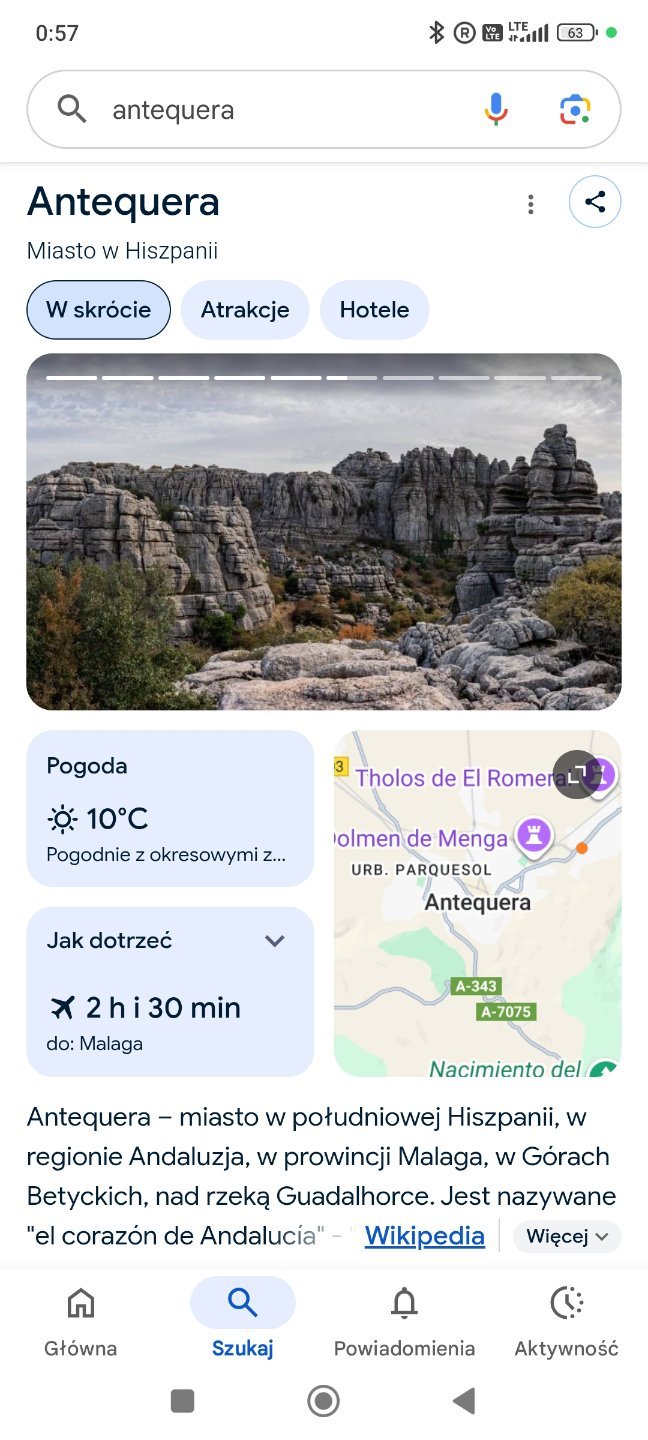The width and height of the screenshot is (648, 1440).
Task: Start voice search with the microphone
Action: [496, 109]
